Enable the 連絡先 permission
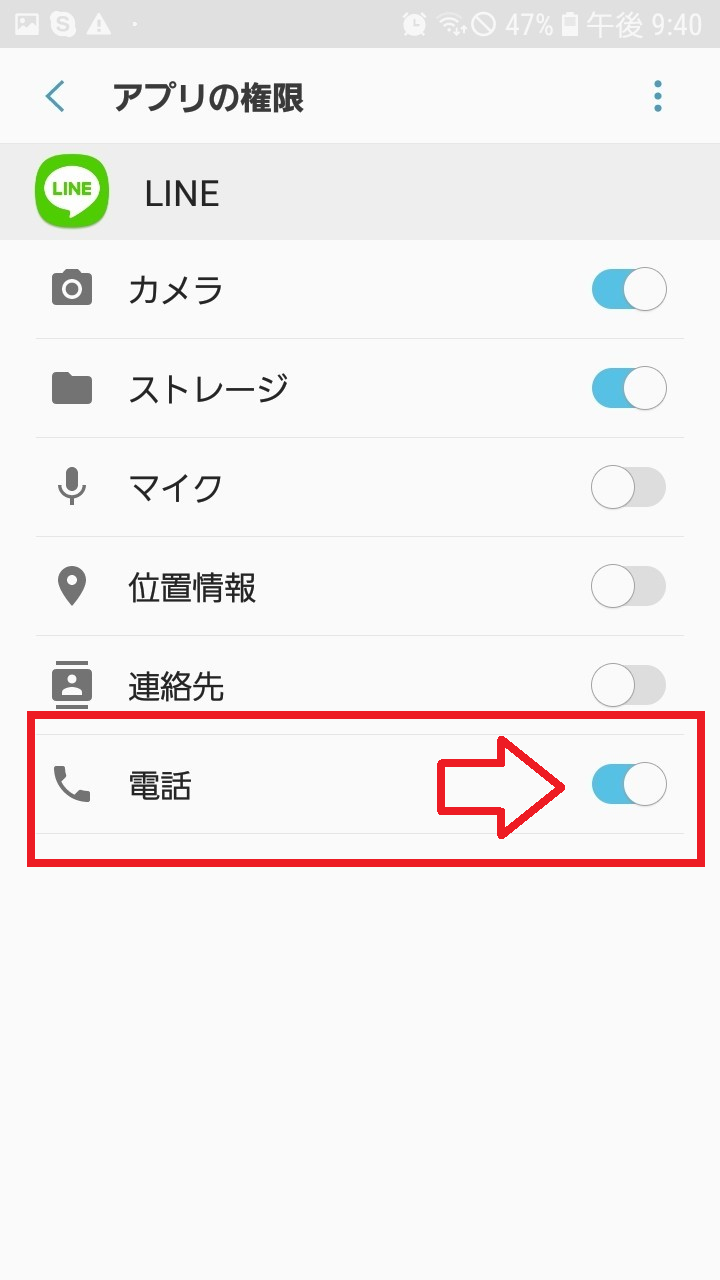The image size is (720, 1280). [x=629, y=686]
